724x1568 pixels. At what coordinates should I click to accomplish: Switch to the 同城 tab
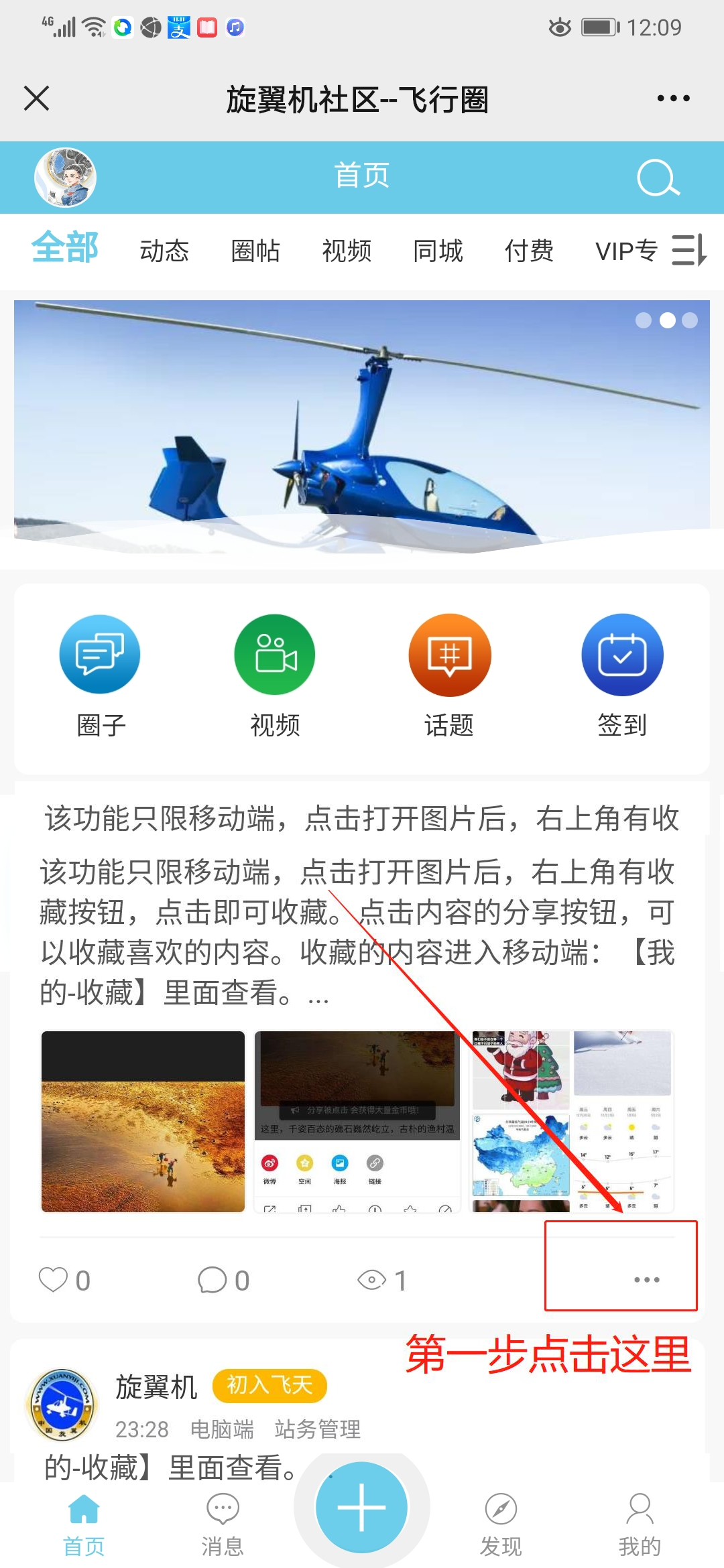point(438,251)
